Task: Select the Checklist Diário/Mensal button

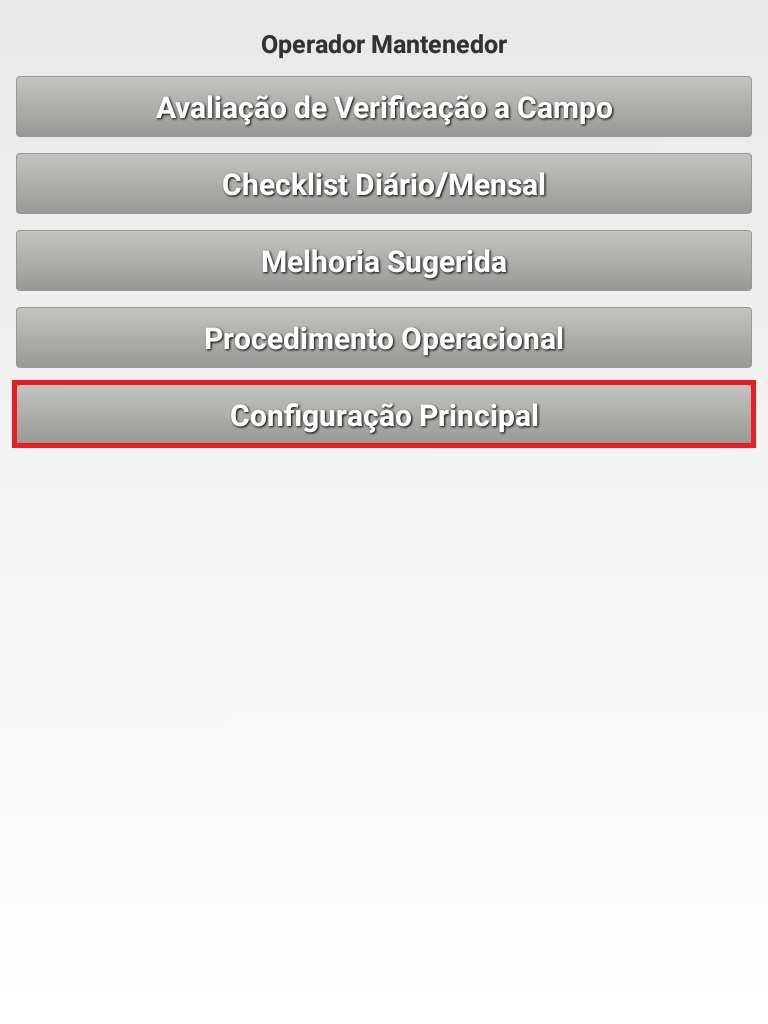Action: [x=384, y=184]
